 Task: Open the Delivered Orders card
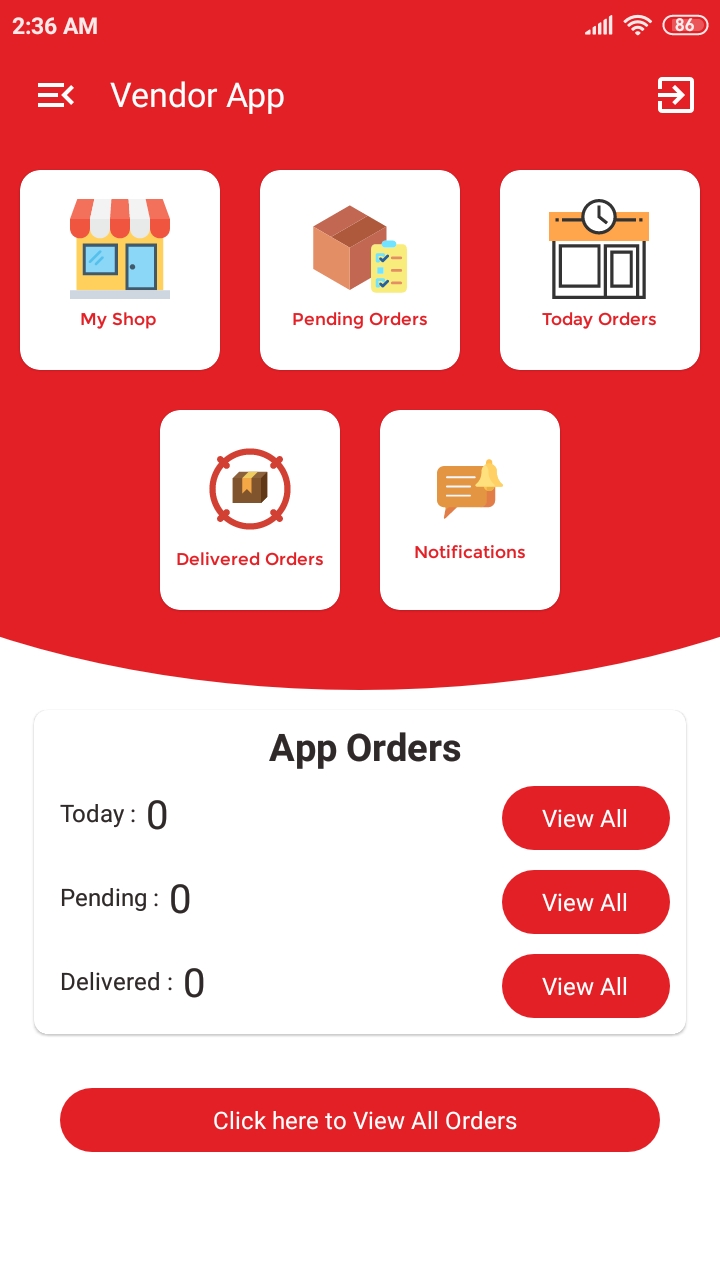click(250, 510)
